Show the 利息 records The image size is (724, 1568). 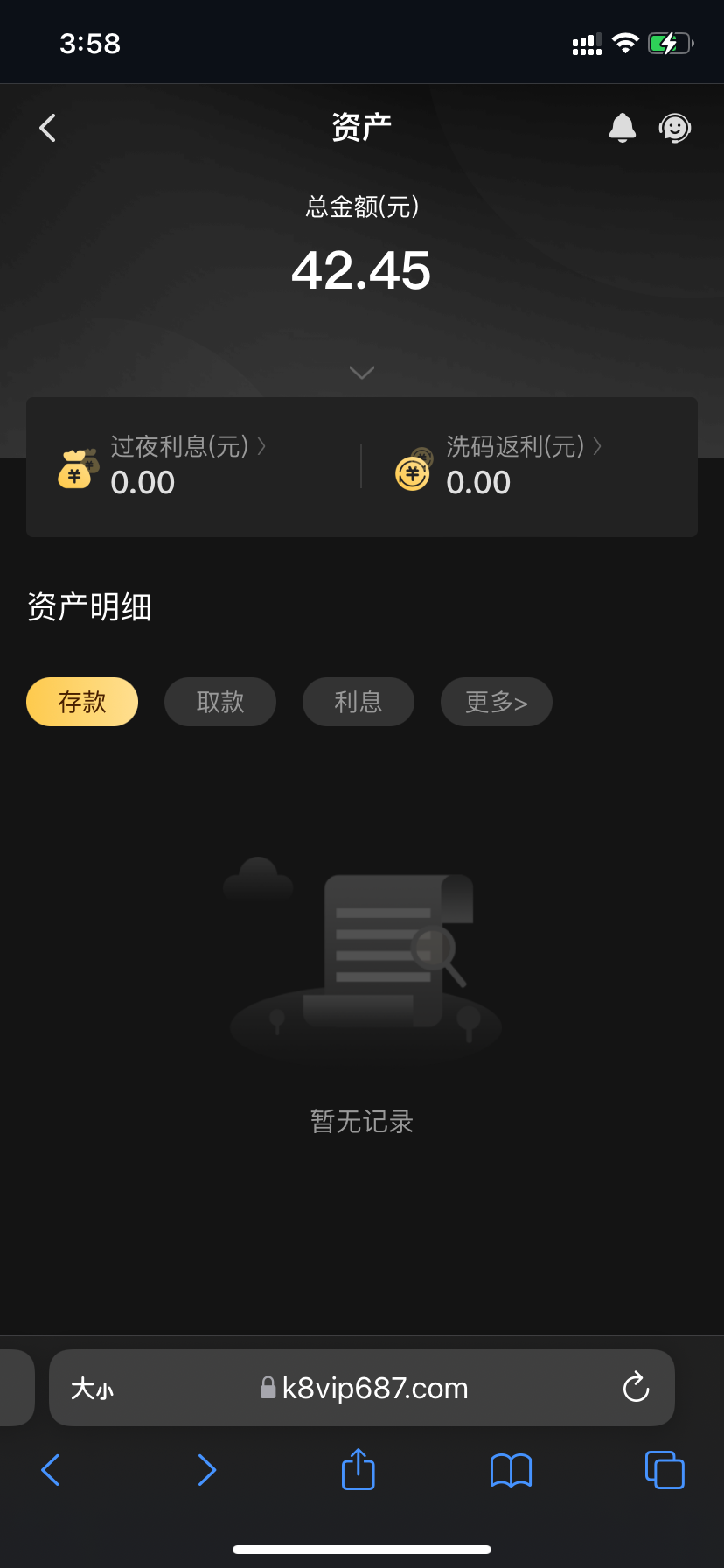359,702
